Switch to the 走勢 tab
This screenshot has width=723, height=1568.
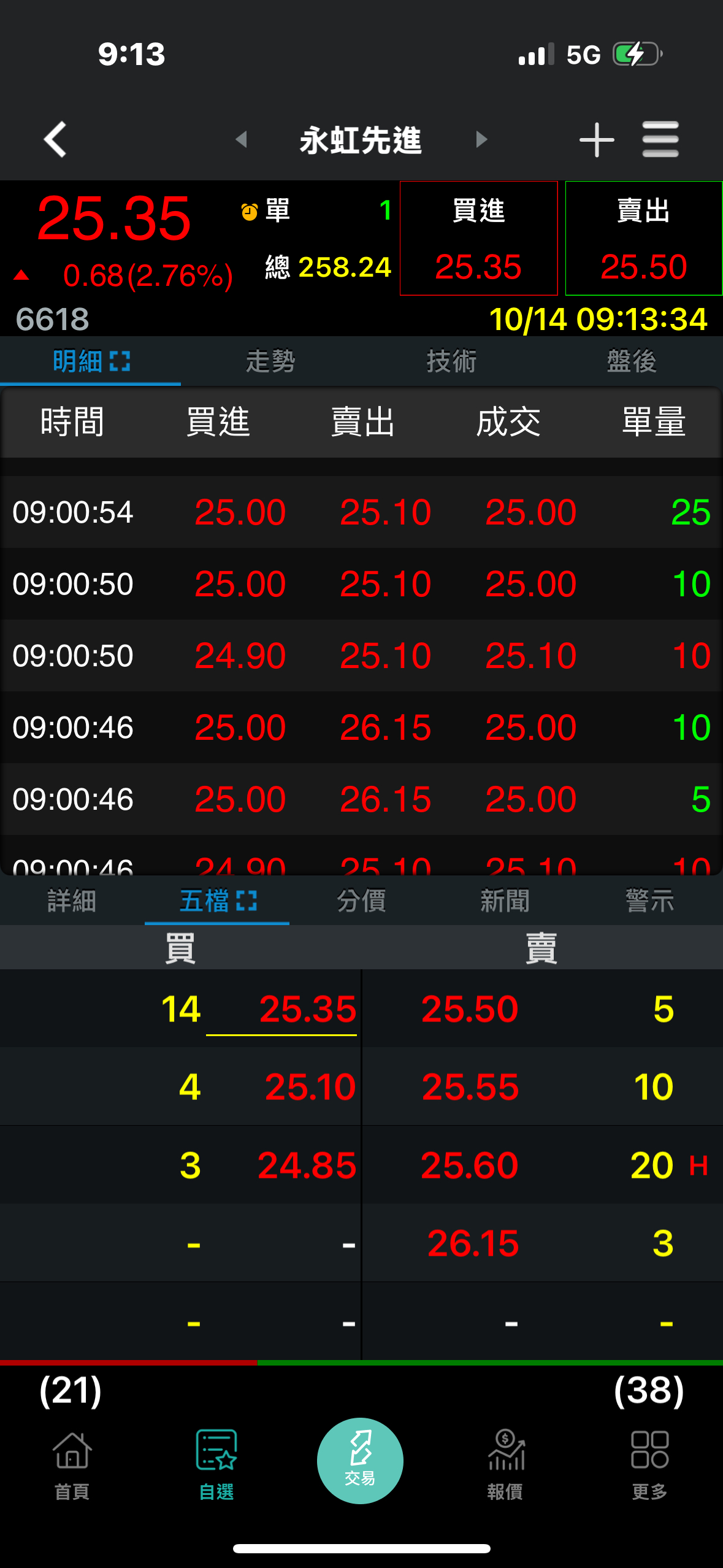(x=270, y=361)
